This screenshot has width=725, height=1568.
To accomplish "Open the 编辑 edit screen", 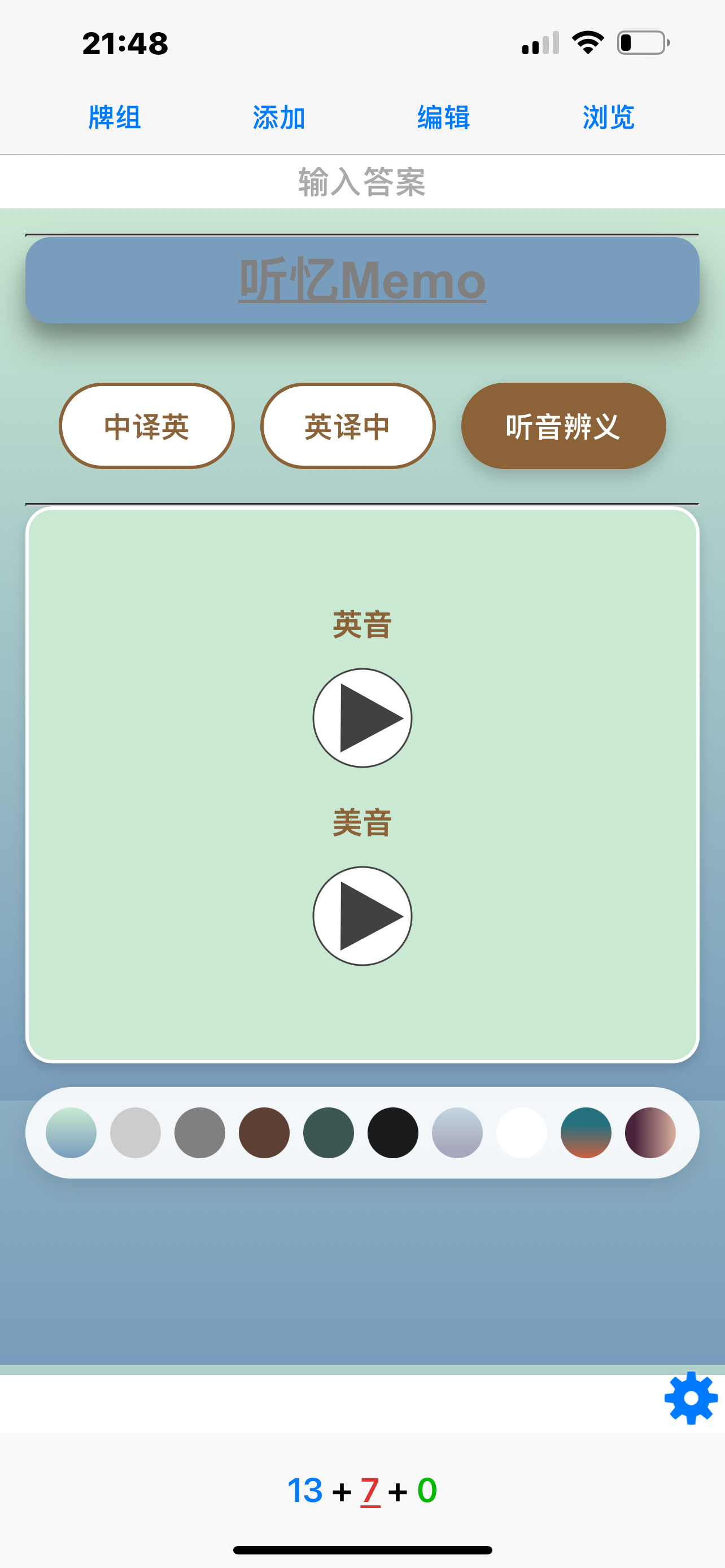I will [444, 117].
